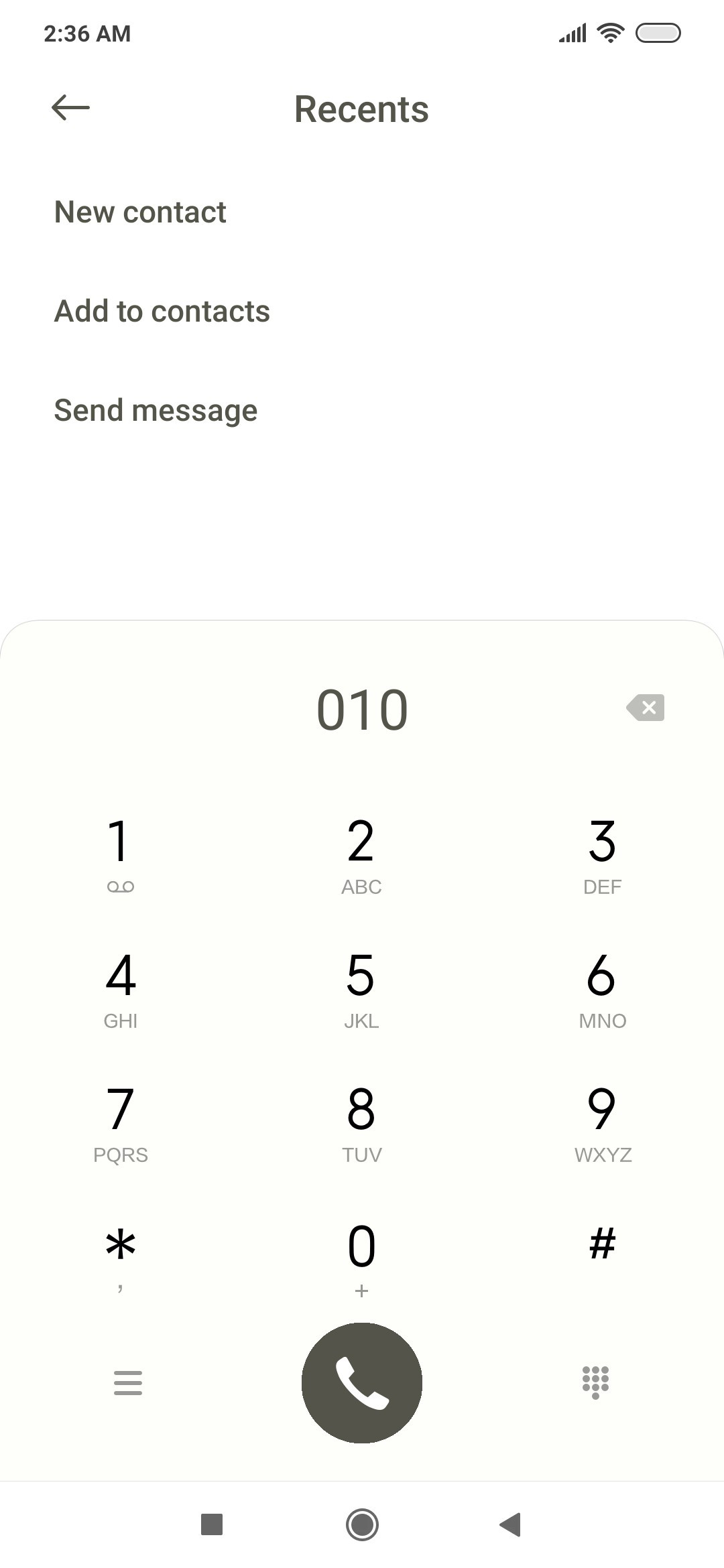Enter digit 2 ABC
Viewport: 724px width, 1568px height.
tap(361, 856)
